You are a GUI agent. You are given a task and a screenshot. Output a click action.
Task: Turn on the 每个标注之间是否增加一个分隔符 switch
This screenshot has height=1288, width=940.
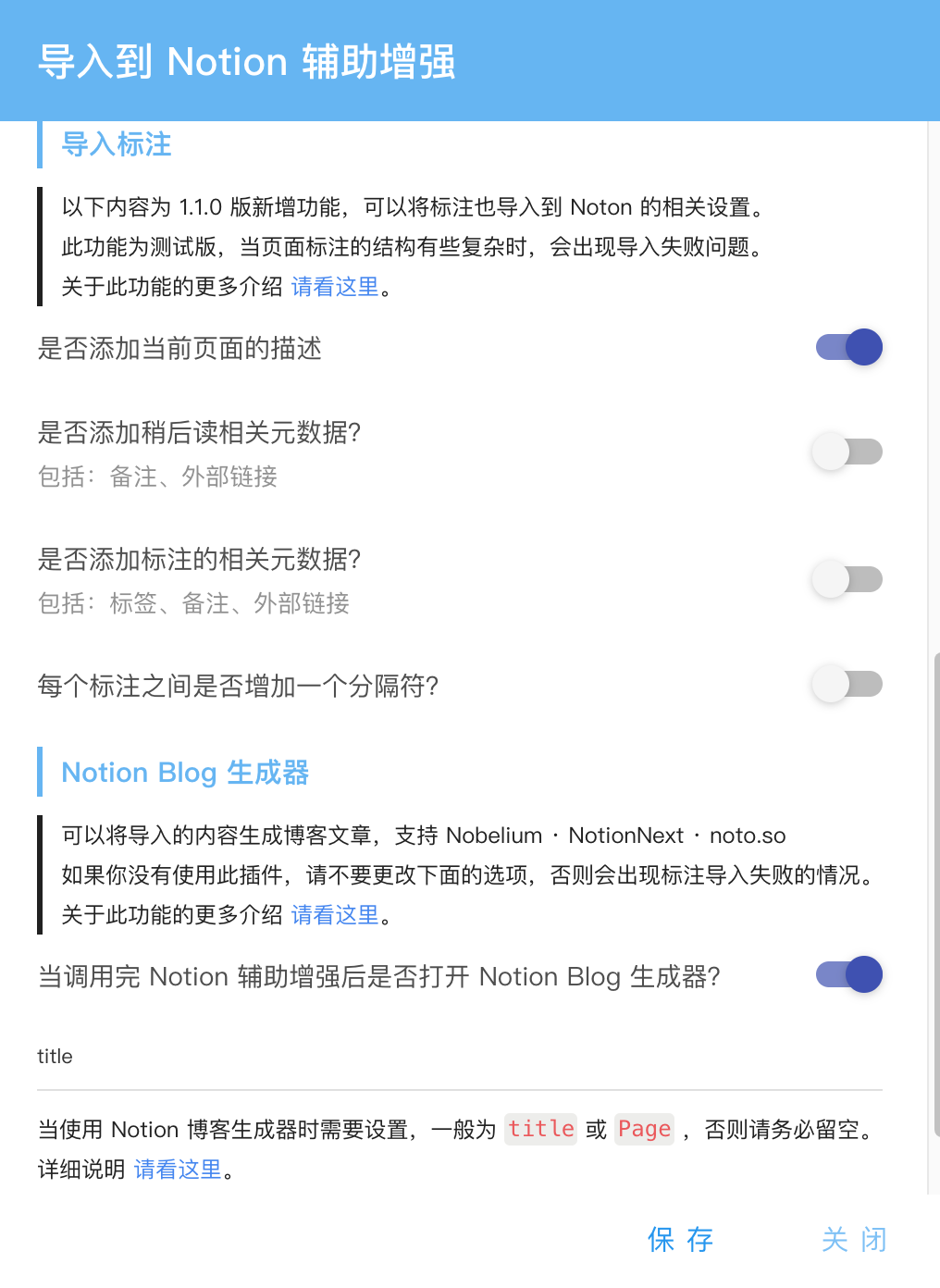click(x=846, y=683)
